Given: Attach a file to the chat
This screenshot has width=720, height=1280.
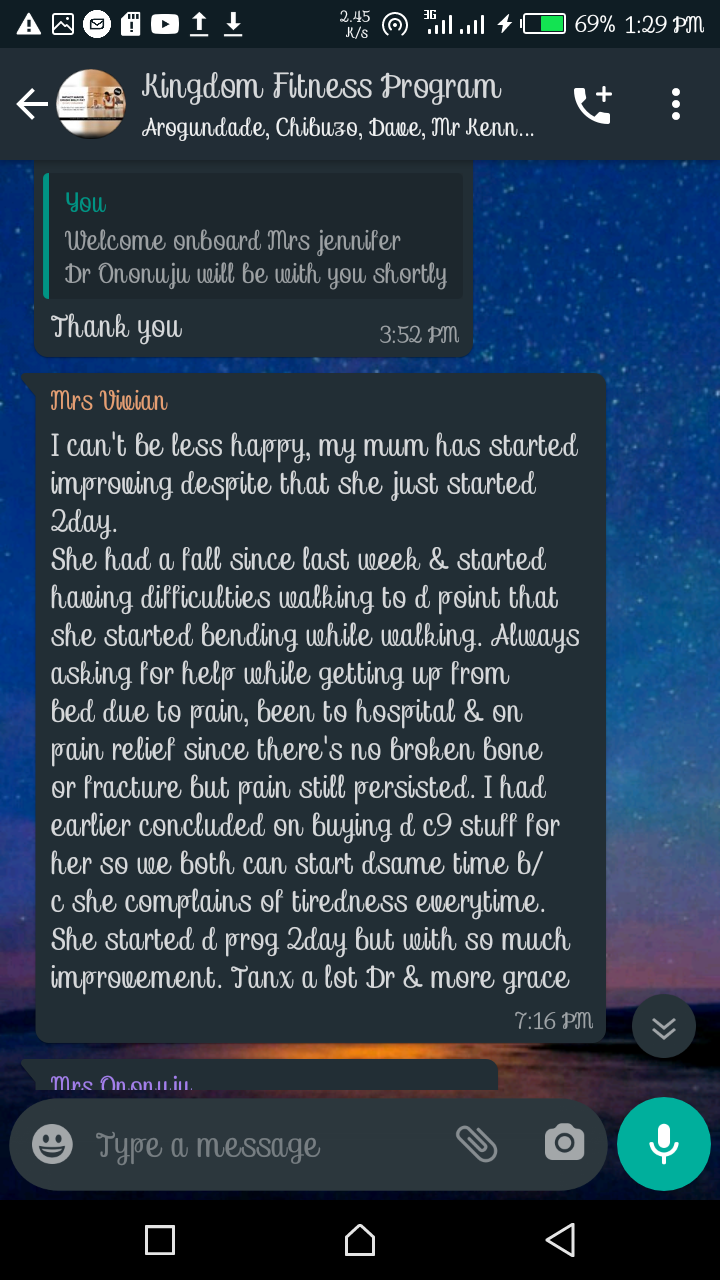Looking at the screenshot, I should point(477,1144).
